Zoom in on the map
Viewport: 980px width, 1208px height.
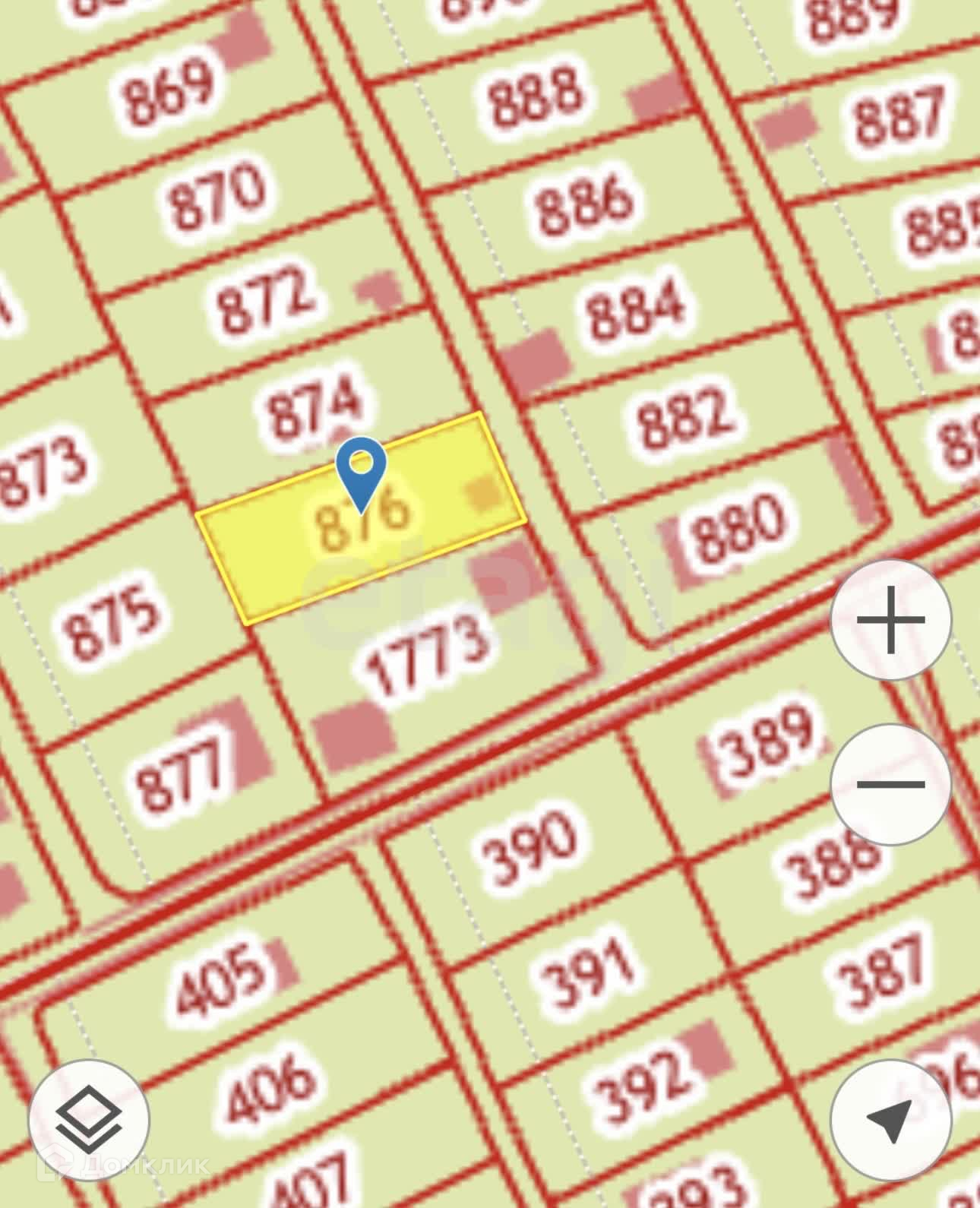point(890,619)
